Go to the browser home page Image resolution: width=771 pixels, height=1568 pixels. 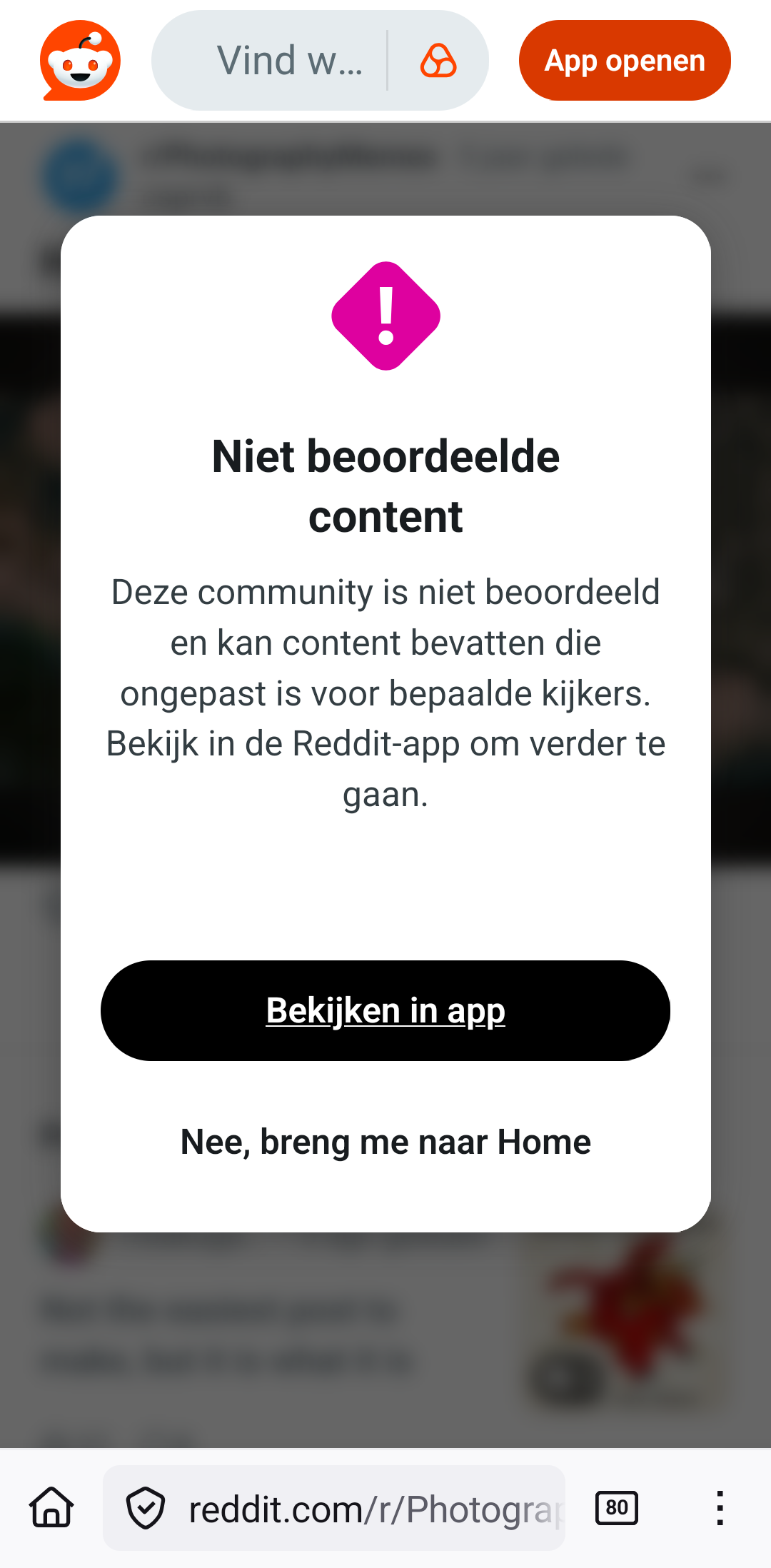click(51, 1507)
